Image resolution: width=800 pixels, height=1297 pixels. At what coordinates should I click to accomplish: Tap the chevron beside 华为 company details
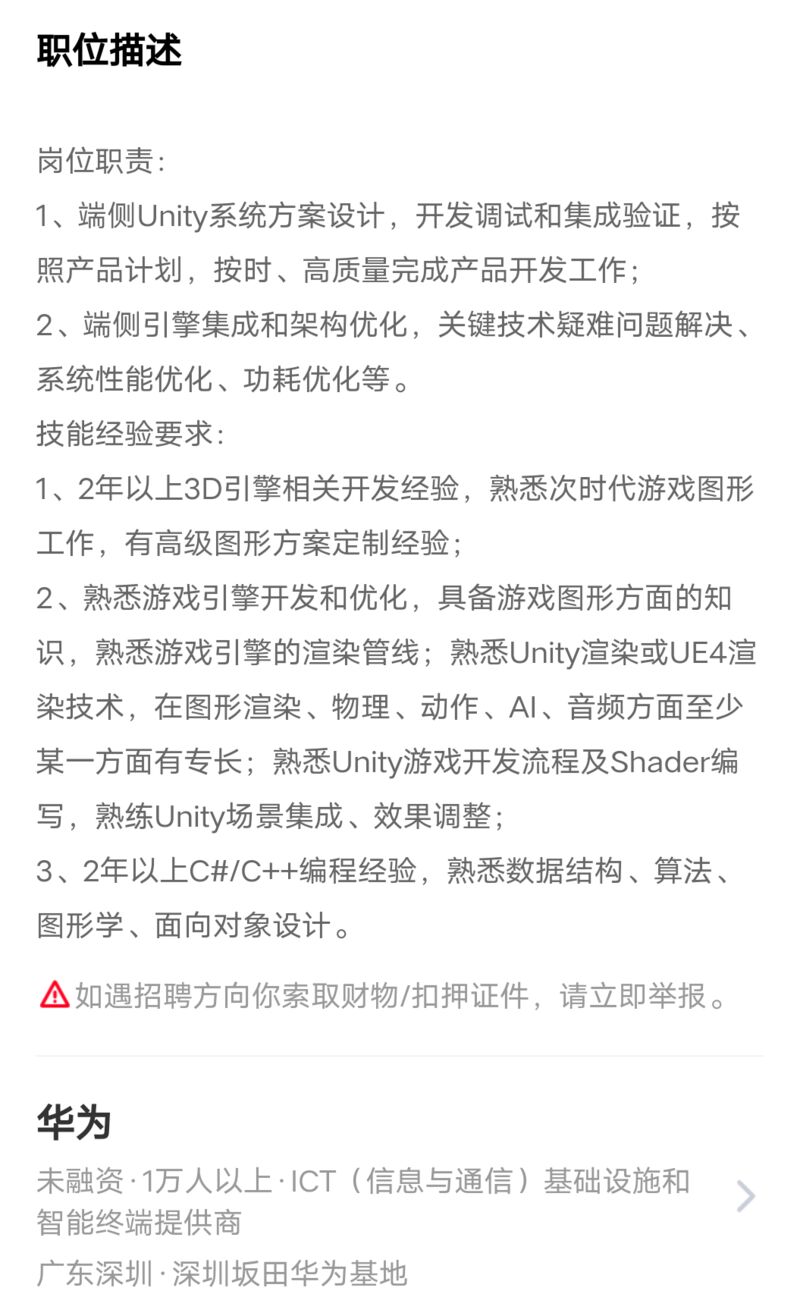[x=745, y=1196]
